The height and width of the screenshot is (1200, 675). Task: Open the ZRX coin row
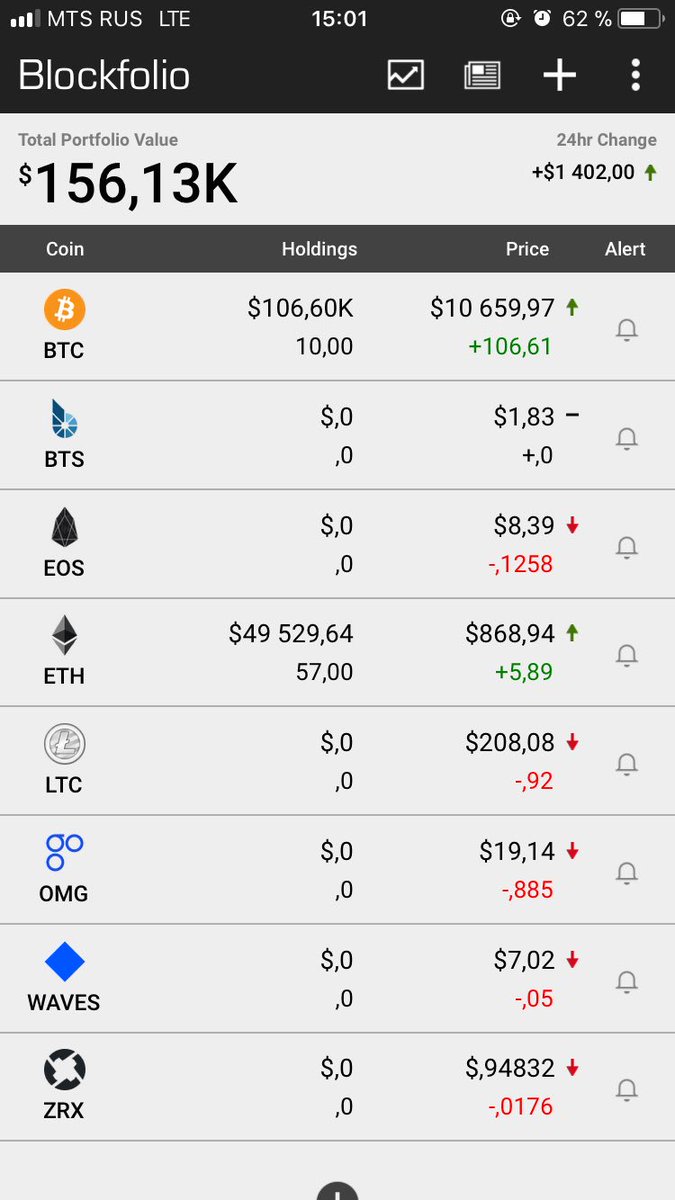[x=300, y=1087]
